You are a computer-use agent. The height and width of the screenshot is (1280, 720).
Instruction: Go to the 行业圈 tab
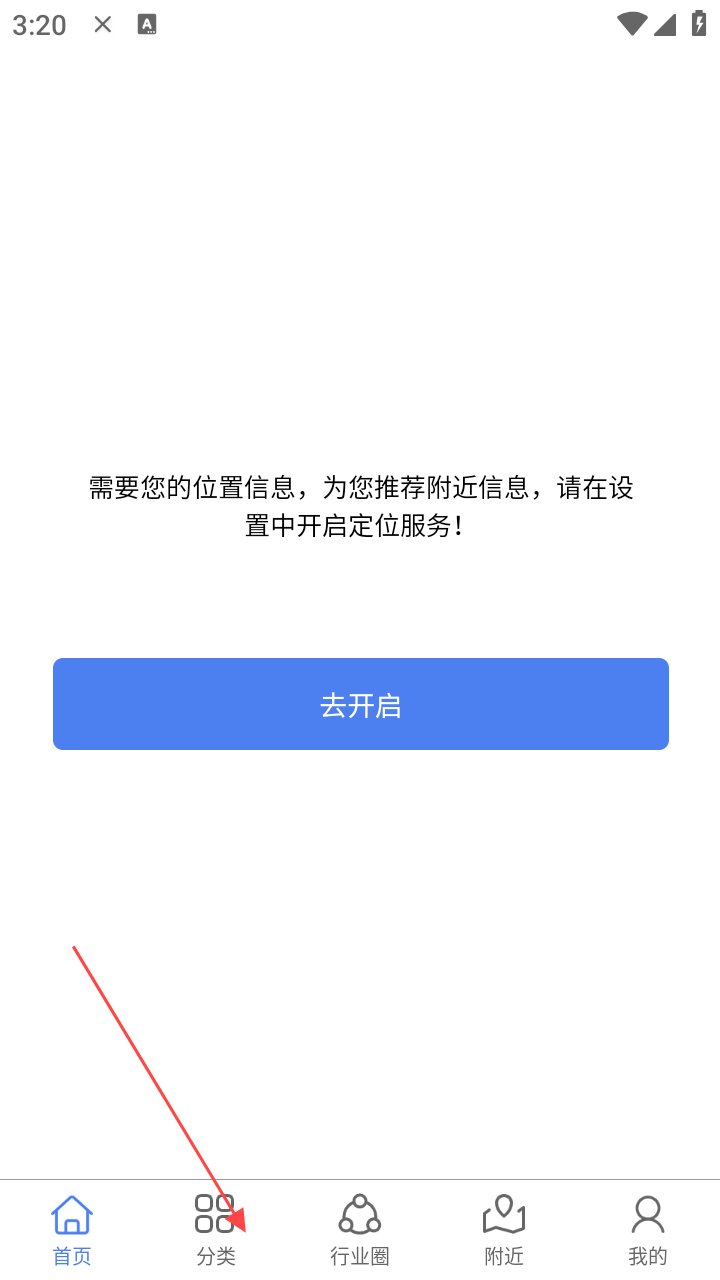(x=360, y=1230)
